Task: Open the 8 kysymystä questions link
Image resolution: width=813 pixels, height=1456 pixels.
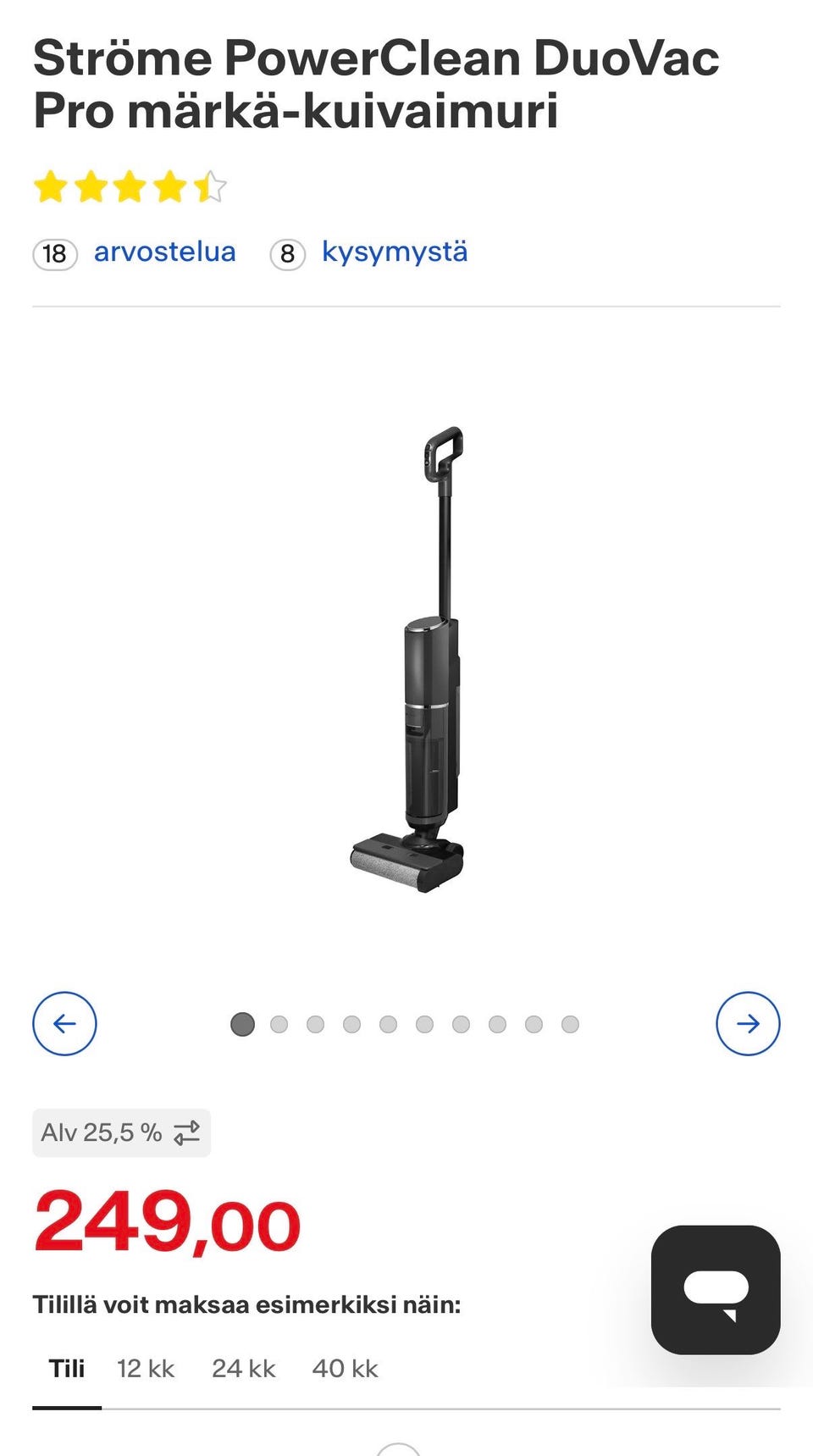Action: point(369,252)
